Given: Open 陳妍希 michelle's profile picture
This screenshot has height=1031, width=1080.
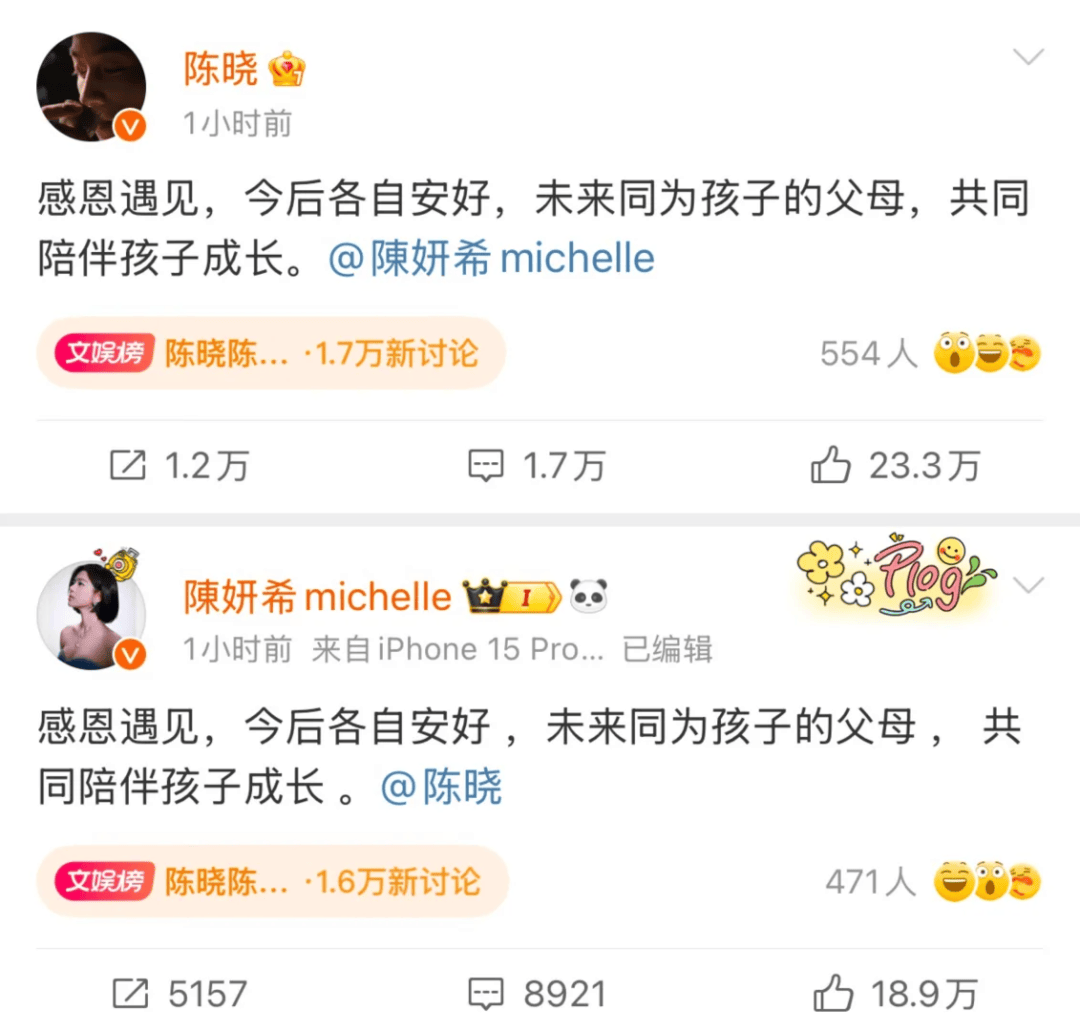Looking at the screenshot, I should coord(91,614).
